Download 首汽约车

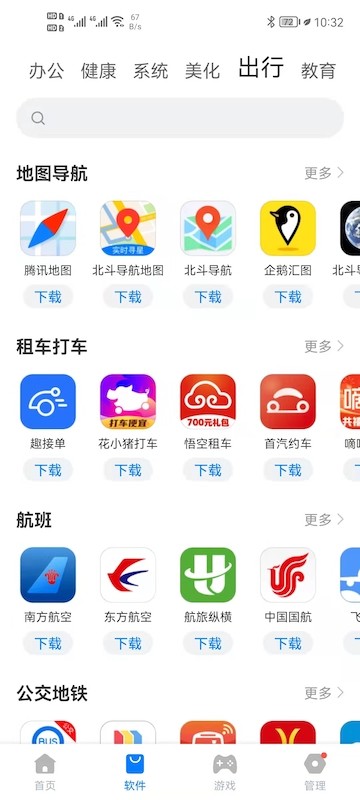point(288,470)
